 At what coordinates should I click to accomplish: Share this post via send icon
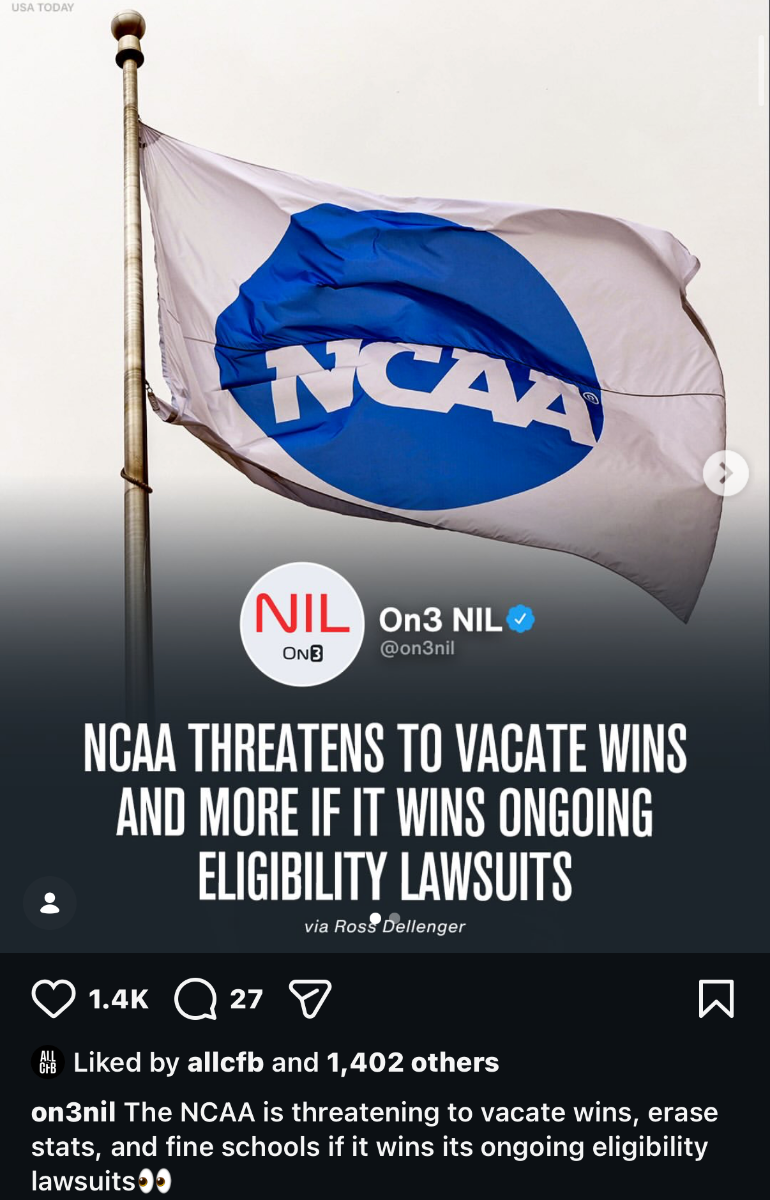pyautogui.click(x=309, y=998)
